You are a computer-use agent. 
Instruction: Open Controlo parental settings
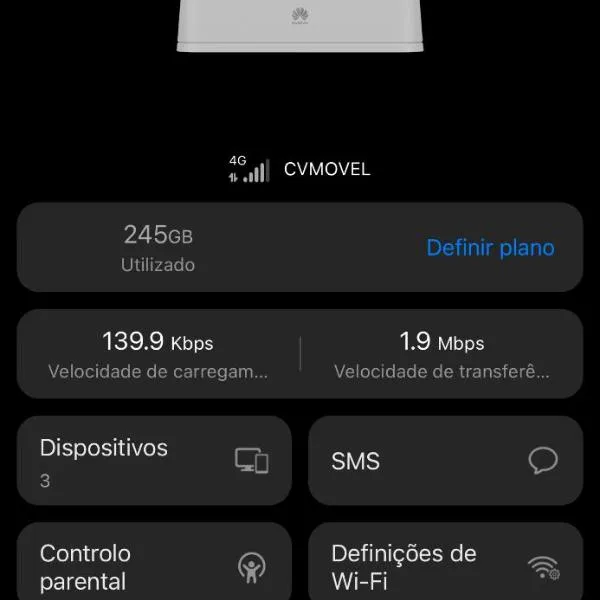coord(154,565)
